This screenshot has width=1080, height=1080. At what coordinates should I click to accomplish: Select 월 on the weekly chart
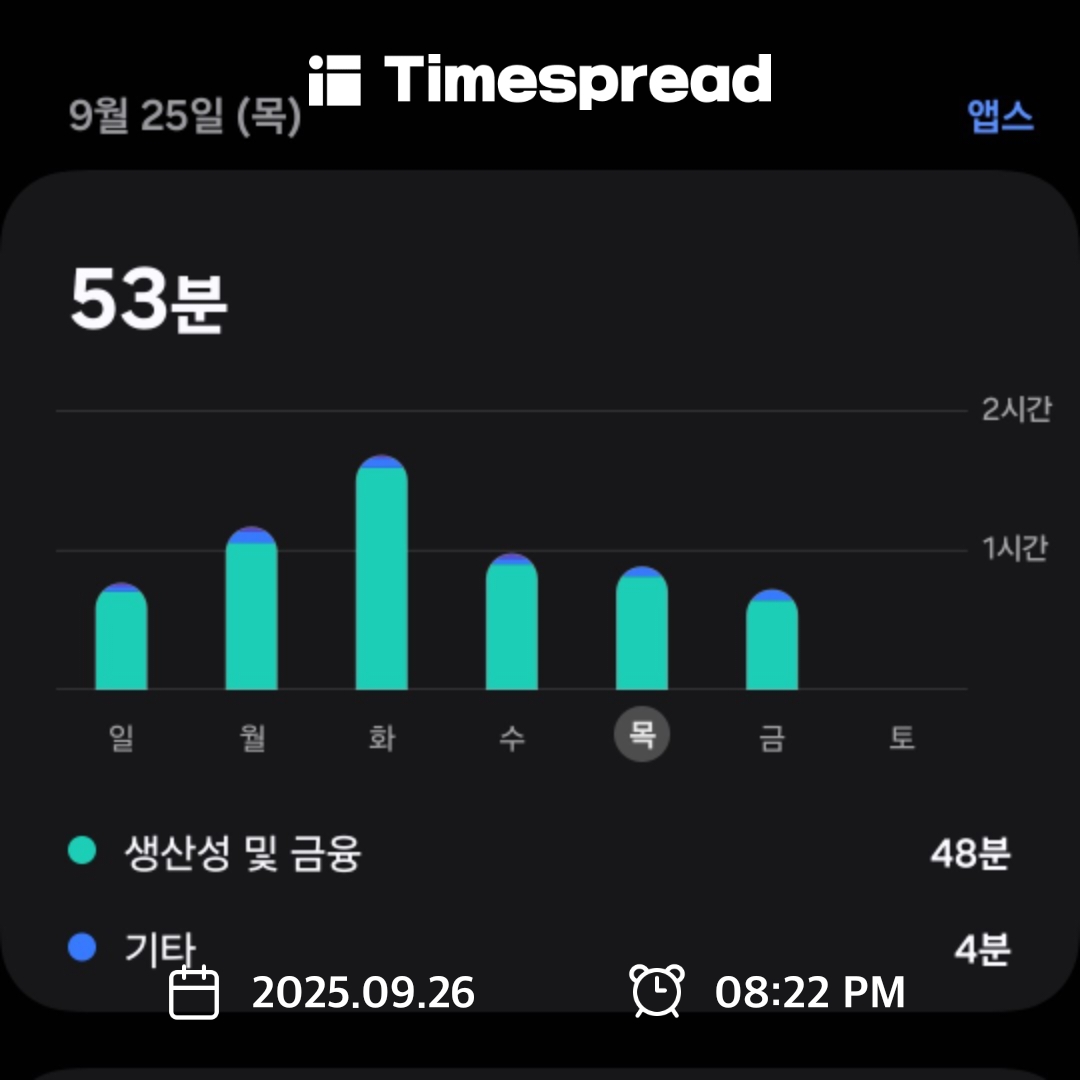(252, 737)
